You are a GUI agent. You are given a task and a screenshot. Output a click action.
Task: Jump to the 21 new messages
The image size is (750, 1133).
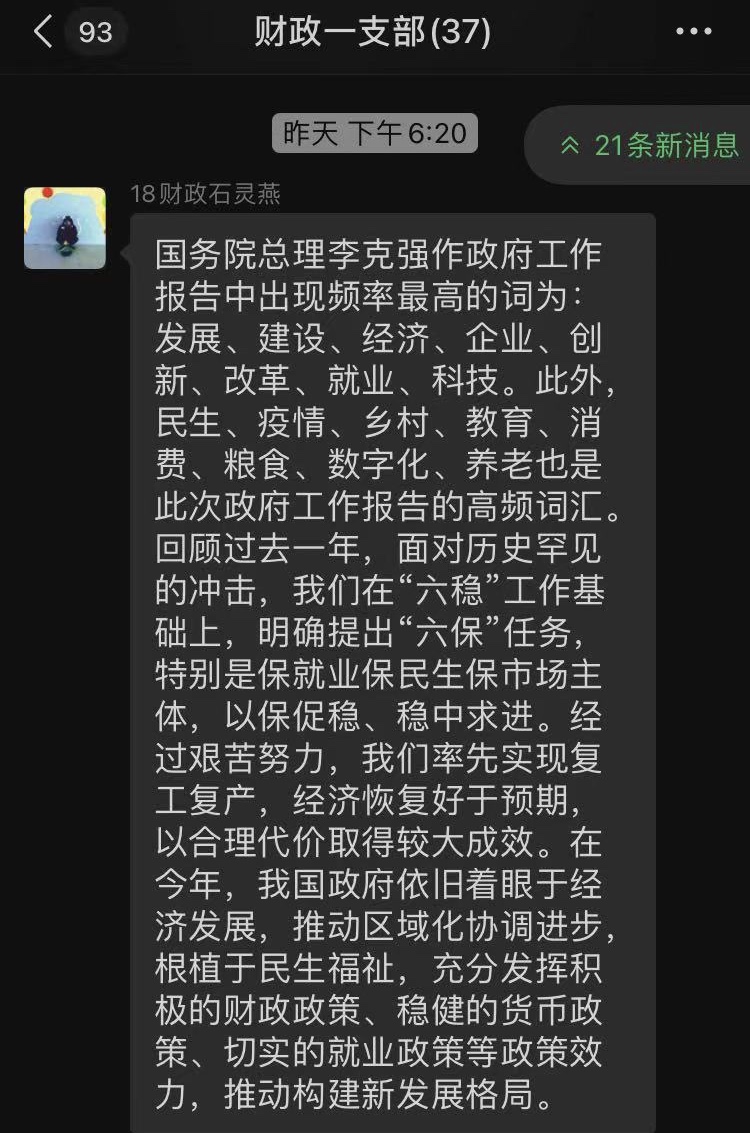(650, 145)
